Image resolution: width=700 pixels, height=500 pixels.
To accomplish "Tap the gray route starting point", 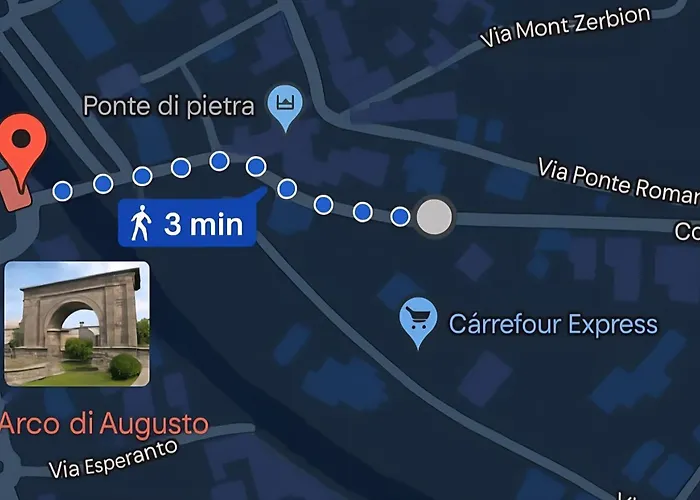I will 434,216.
